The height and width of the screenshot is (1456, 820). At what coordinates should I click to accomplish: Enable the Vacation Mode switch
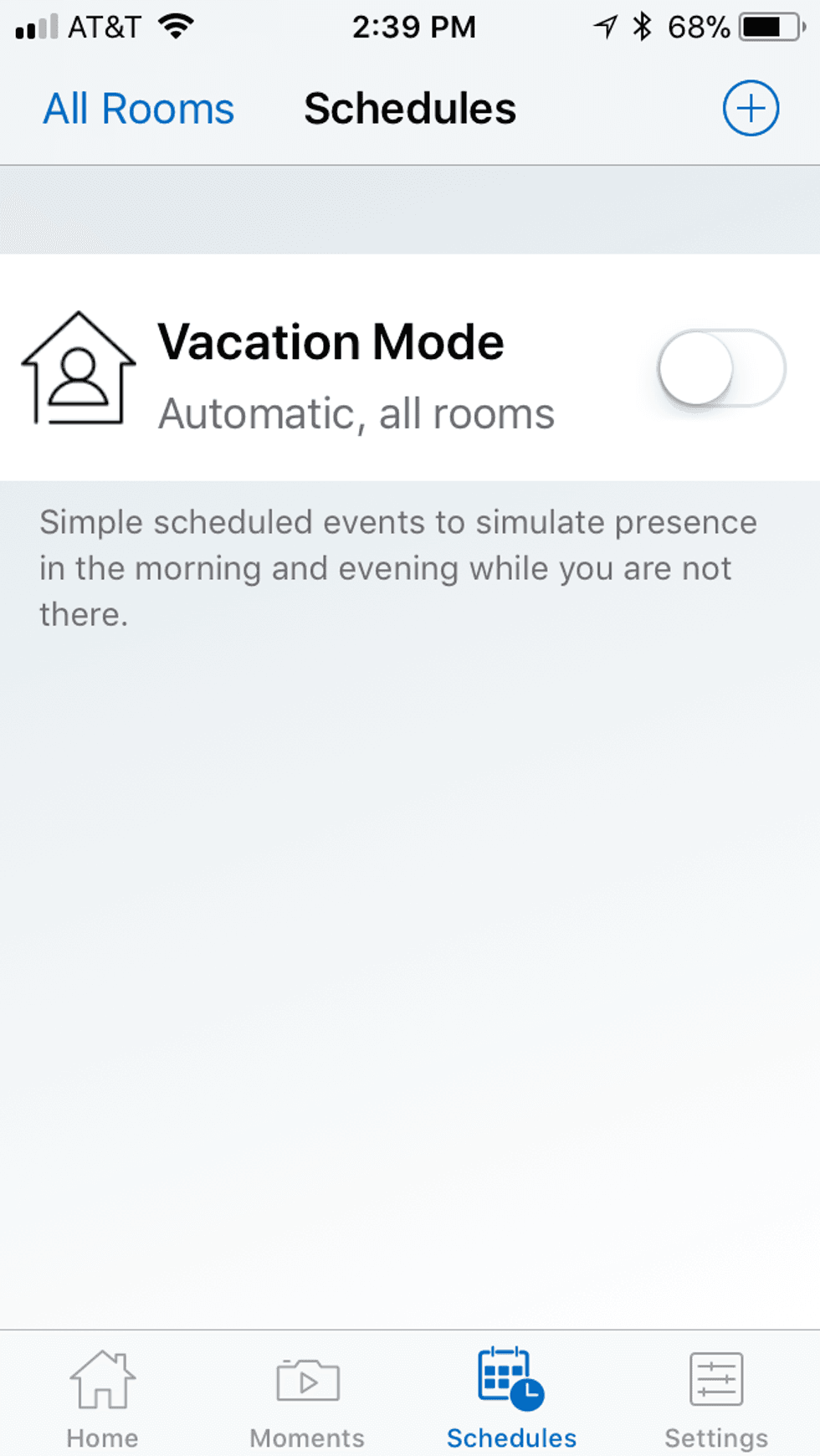[x=721, y=368]
